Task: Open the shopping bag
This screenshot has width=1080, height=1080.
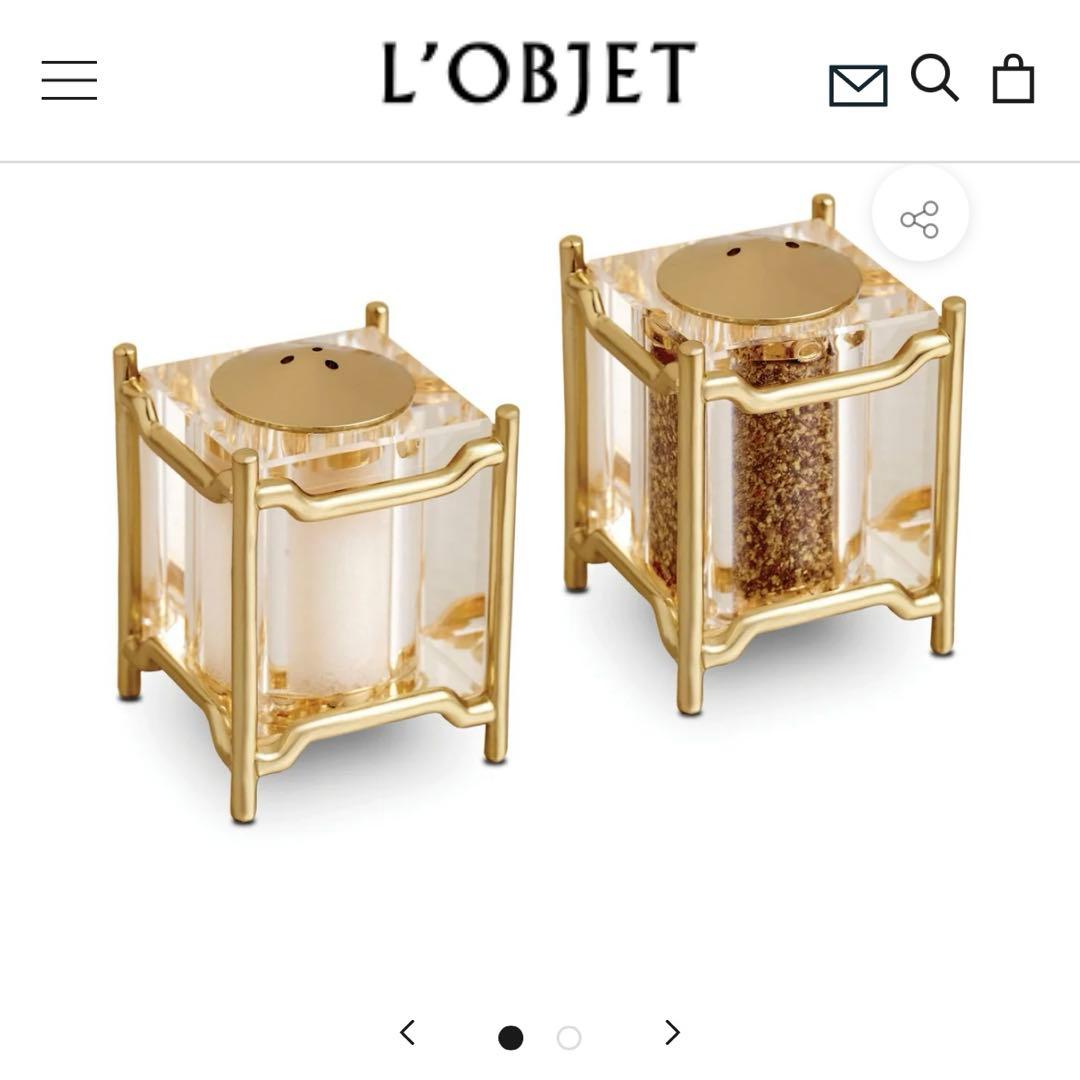Action: tap(1012, 79)
